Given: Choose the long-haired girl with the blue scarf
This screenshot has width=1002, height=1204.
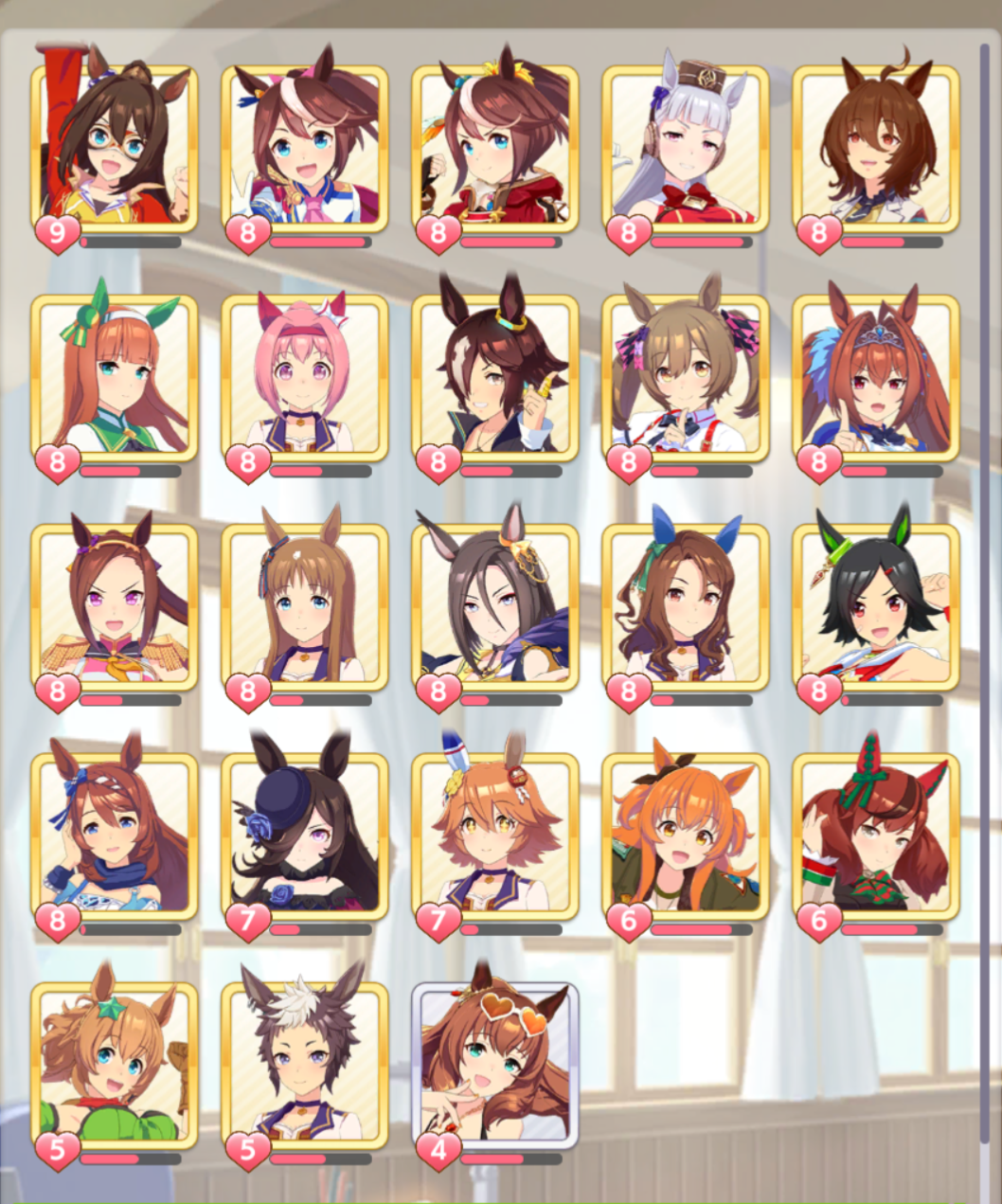Looking at the screenshot, I should tap(115, 835).
